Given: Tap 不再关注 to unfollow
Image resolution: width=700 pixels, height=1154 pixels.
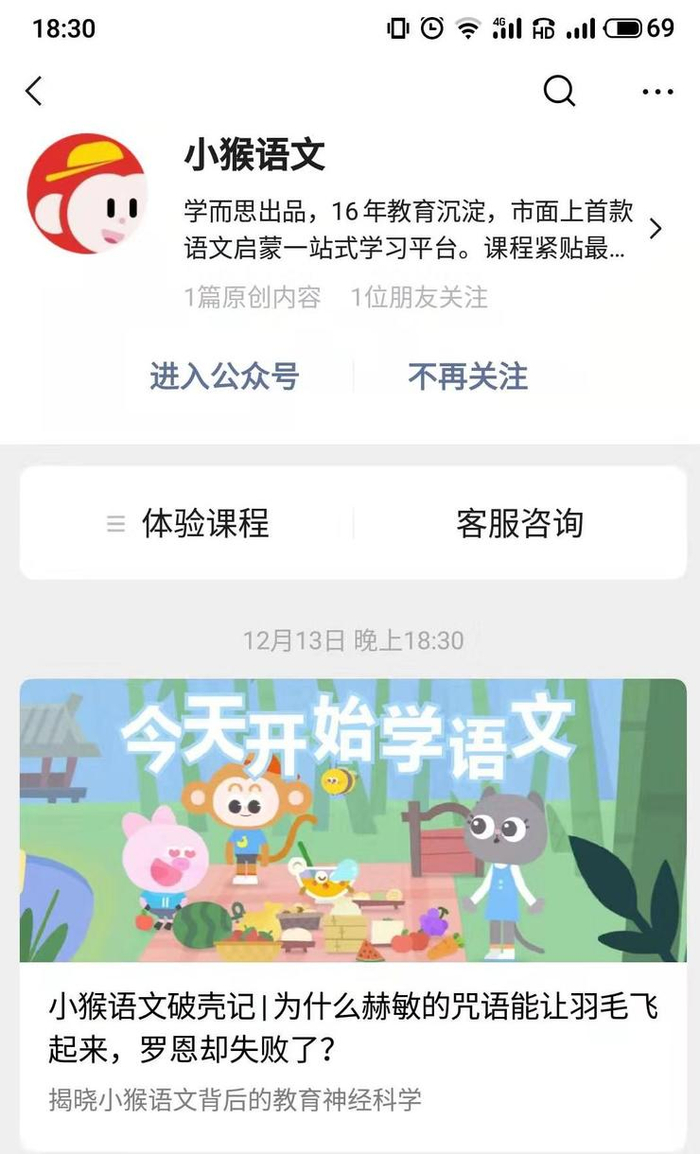Looking at the screenshot, I should point(468,377).
